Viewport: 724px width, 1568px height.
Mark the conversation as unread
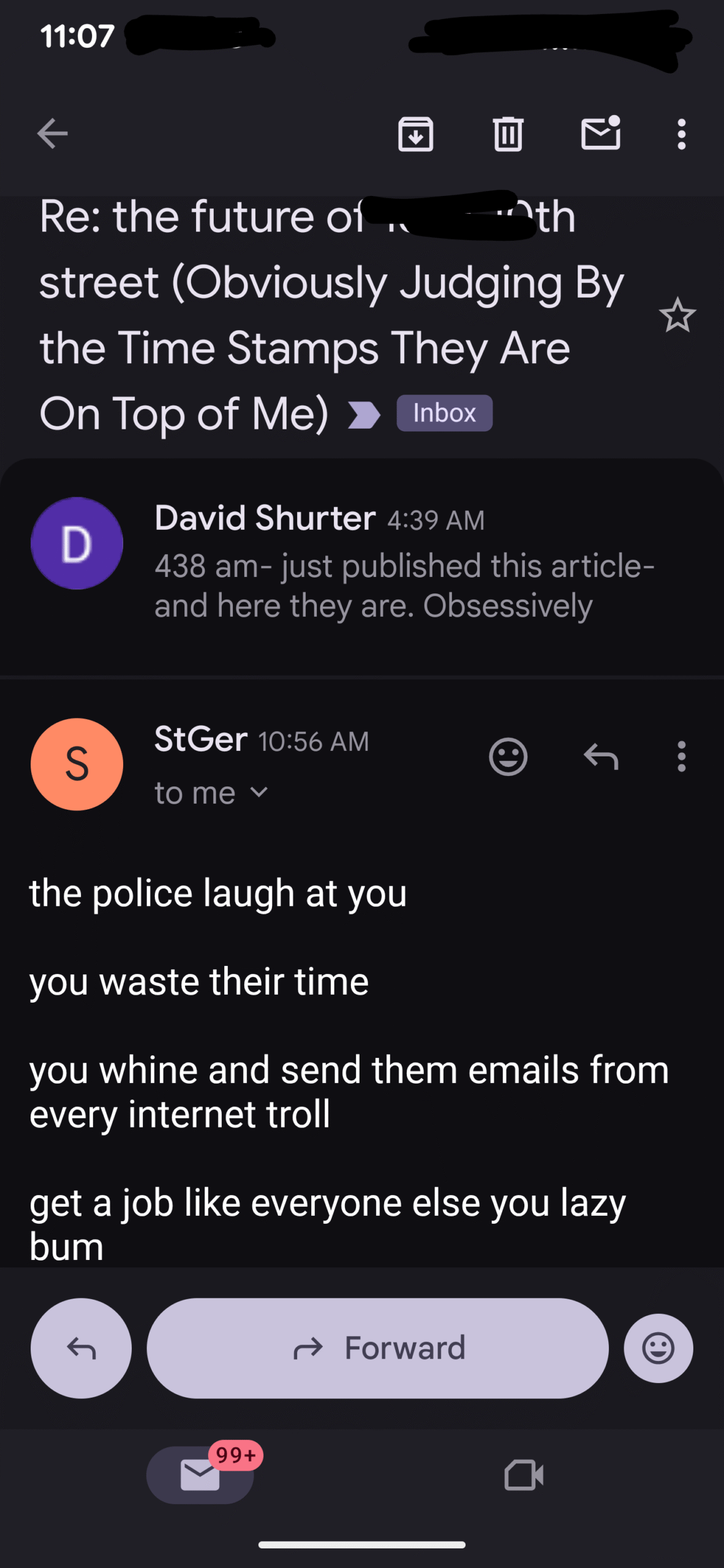point(600,134)
